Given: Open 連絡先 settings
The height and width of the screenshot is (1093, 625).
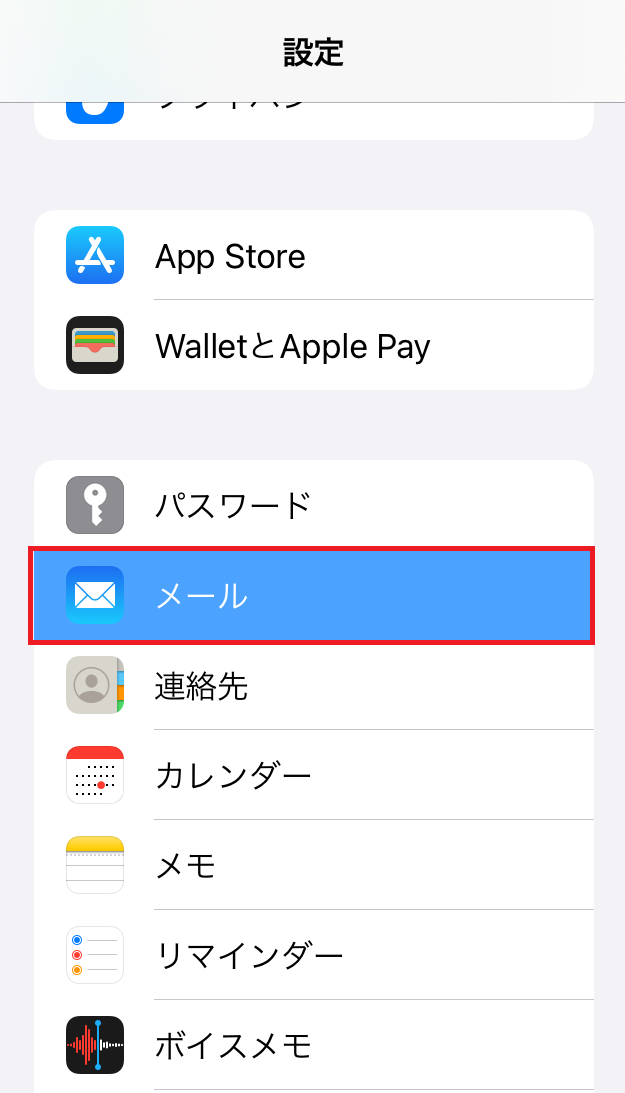Looking at the screenshot, I should point(313,686).
